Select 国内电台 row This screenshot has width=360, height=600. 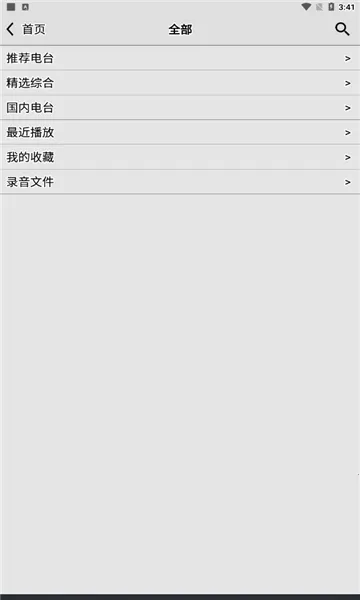(x=180, y=108)
